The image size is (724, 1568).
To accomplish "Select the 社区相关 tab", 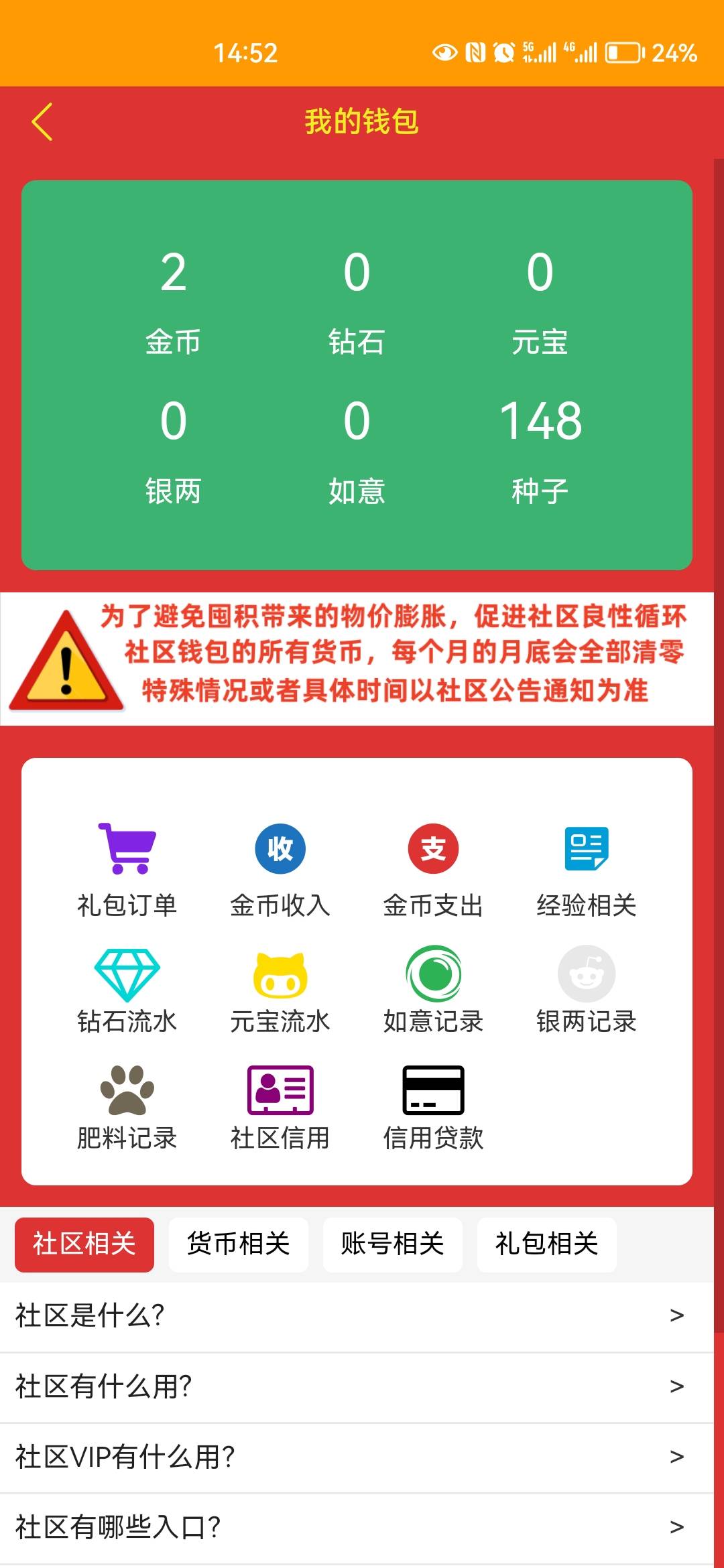I will click(x=84, y=1244).
